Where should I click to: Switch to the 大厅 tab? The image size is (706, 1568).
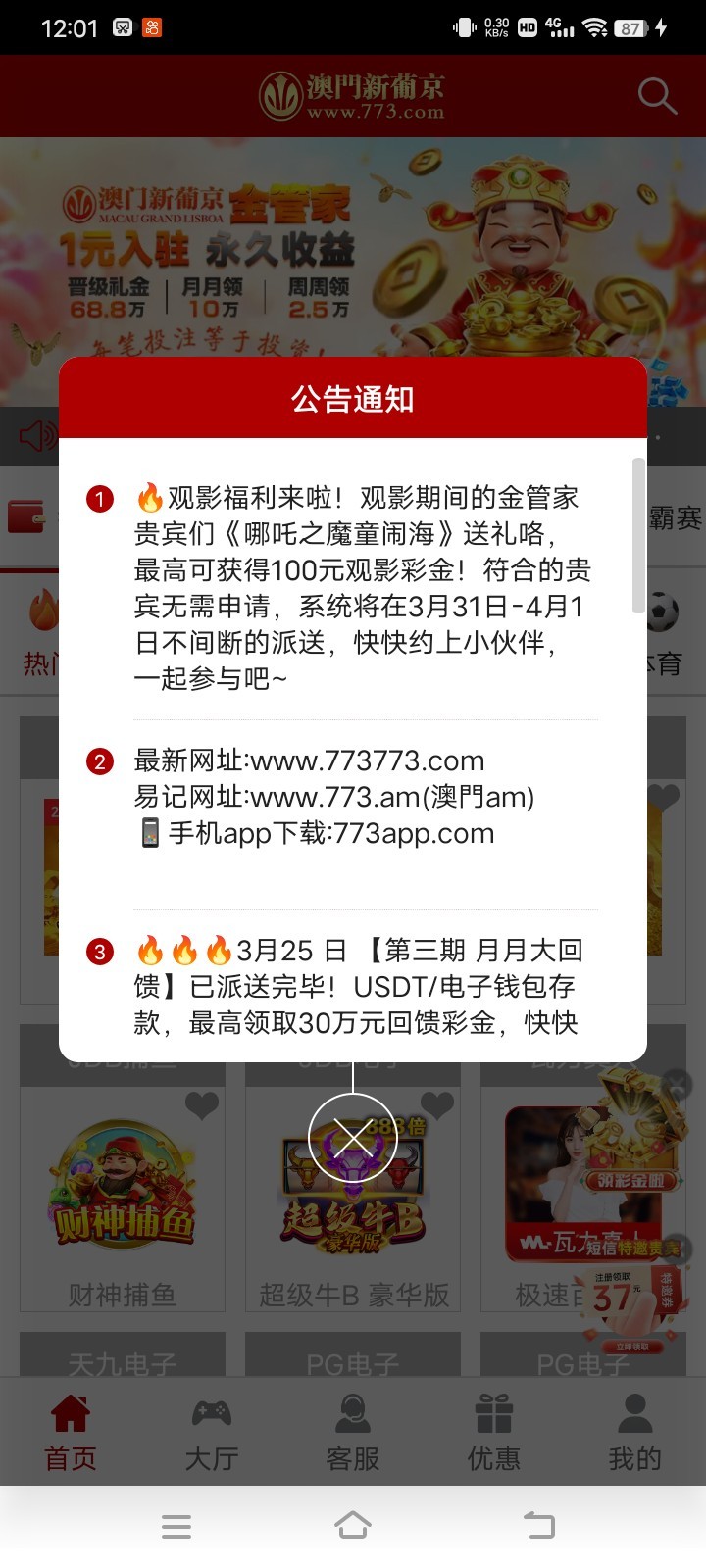212,1433
